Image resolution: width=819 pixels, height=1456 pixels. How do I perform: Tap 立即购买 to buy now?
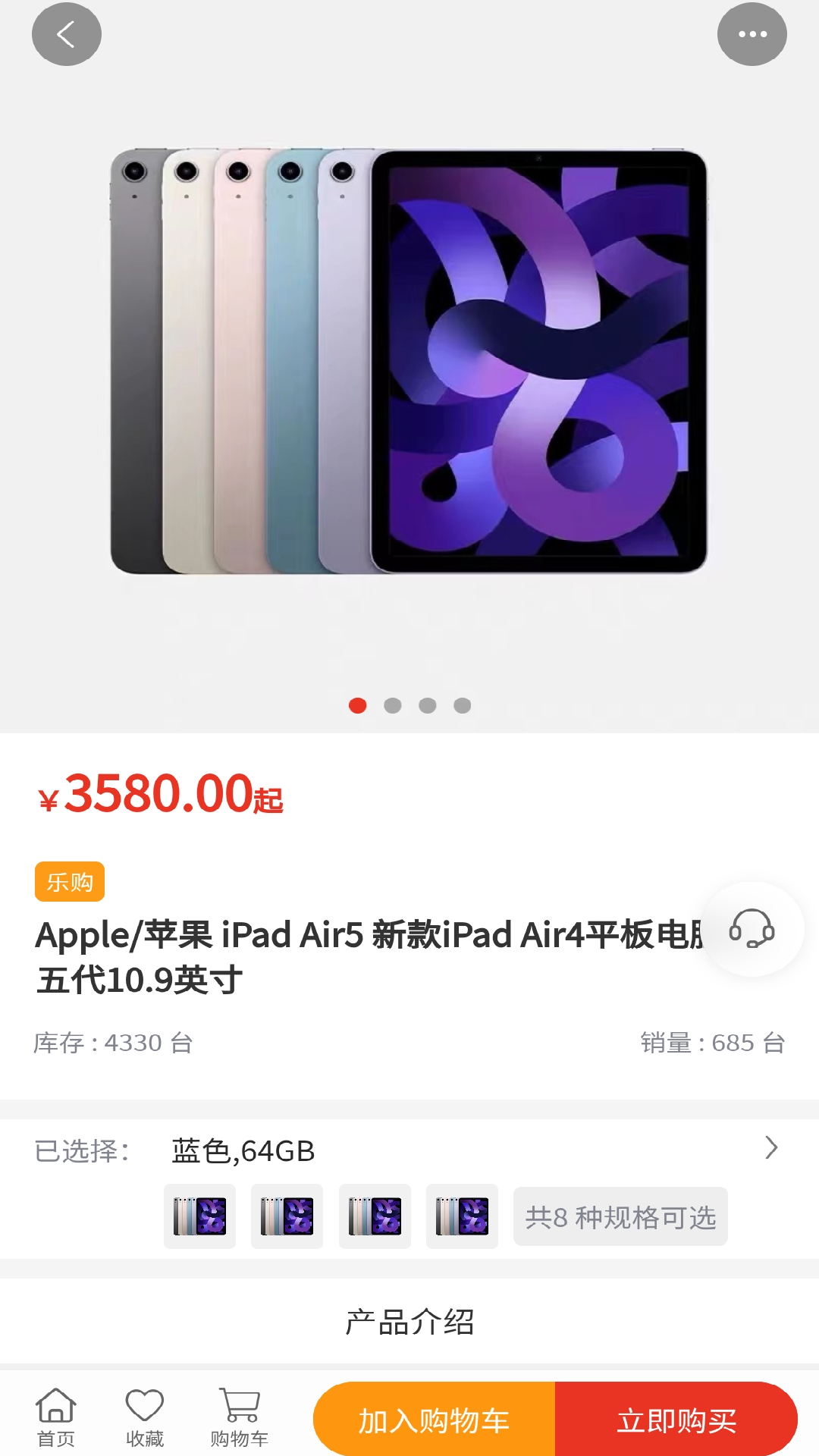pos(676,1420)
